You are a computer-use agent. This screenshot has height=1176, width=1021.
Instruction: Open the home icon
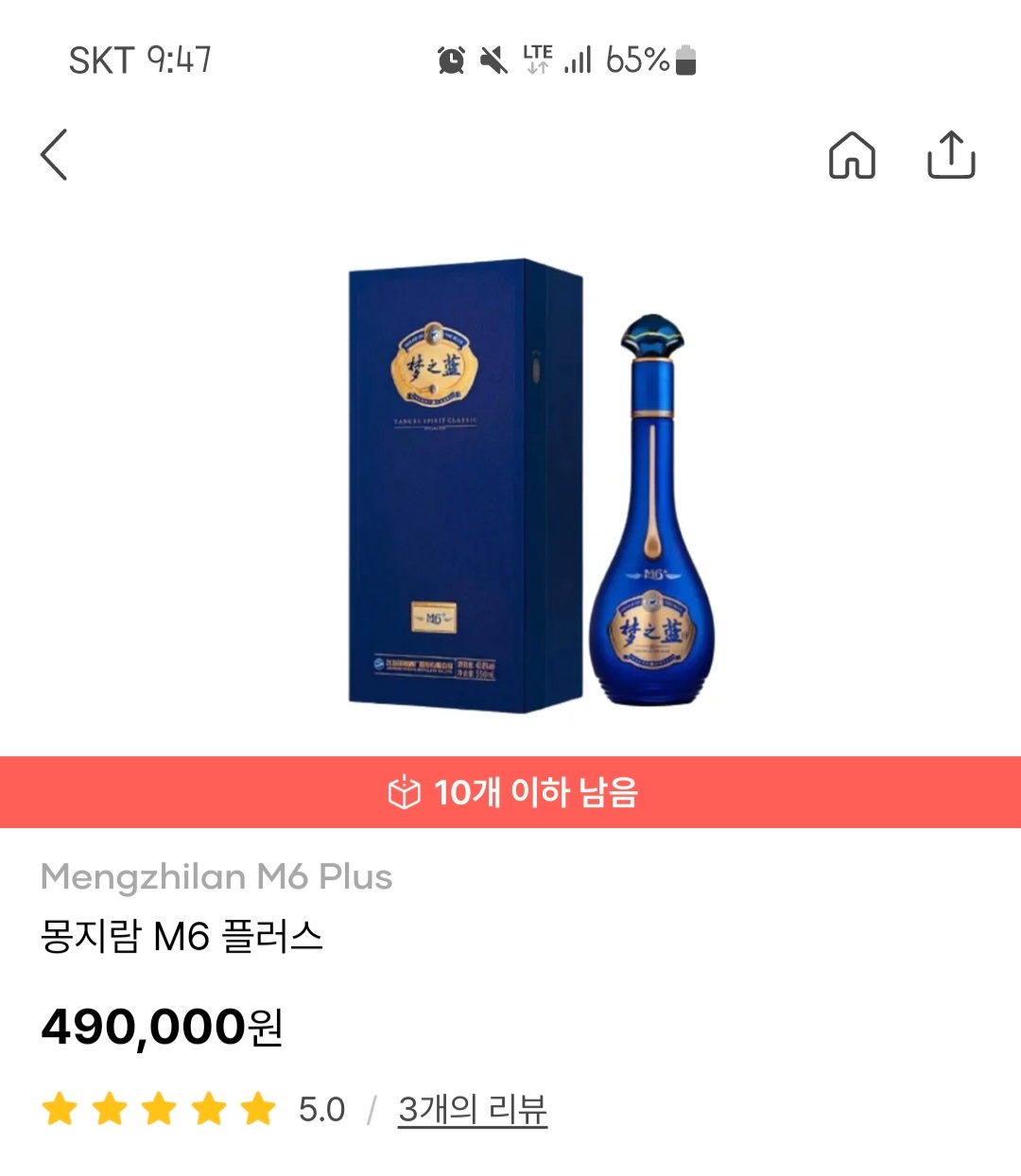852,155
